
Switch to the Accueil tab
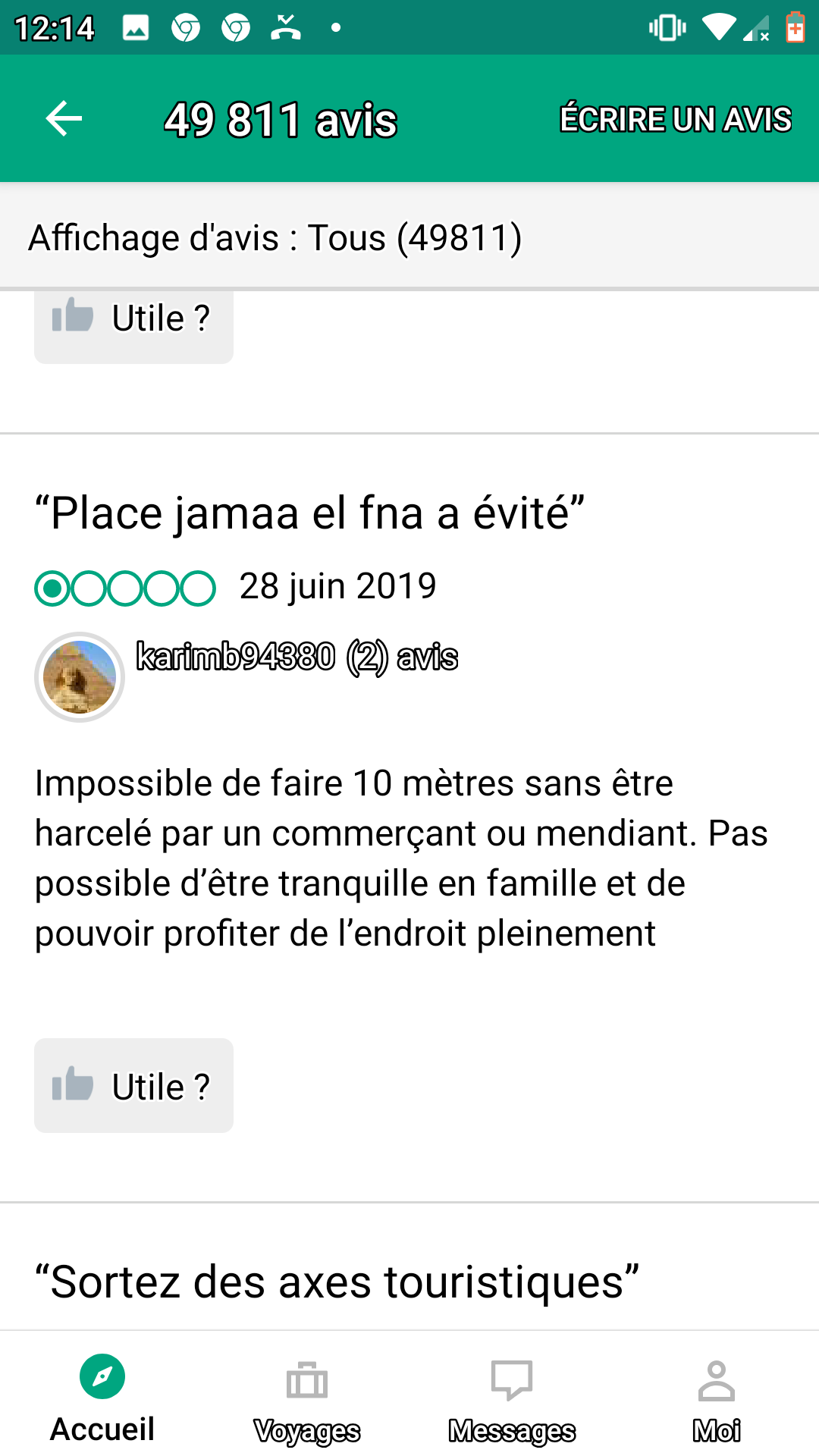point(102,1398)
